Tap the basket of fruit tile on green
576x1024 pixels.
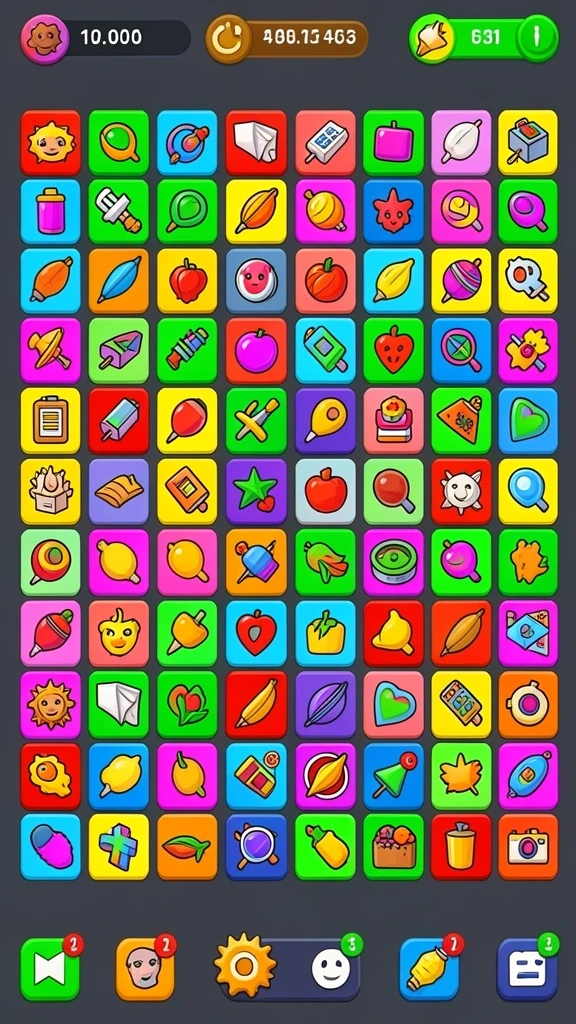coord(393,847)
